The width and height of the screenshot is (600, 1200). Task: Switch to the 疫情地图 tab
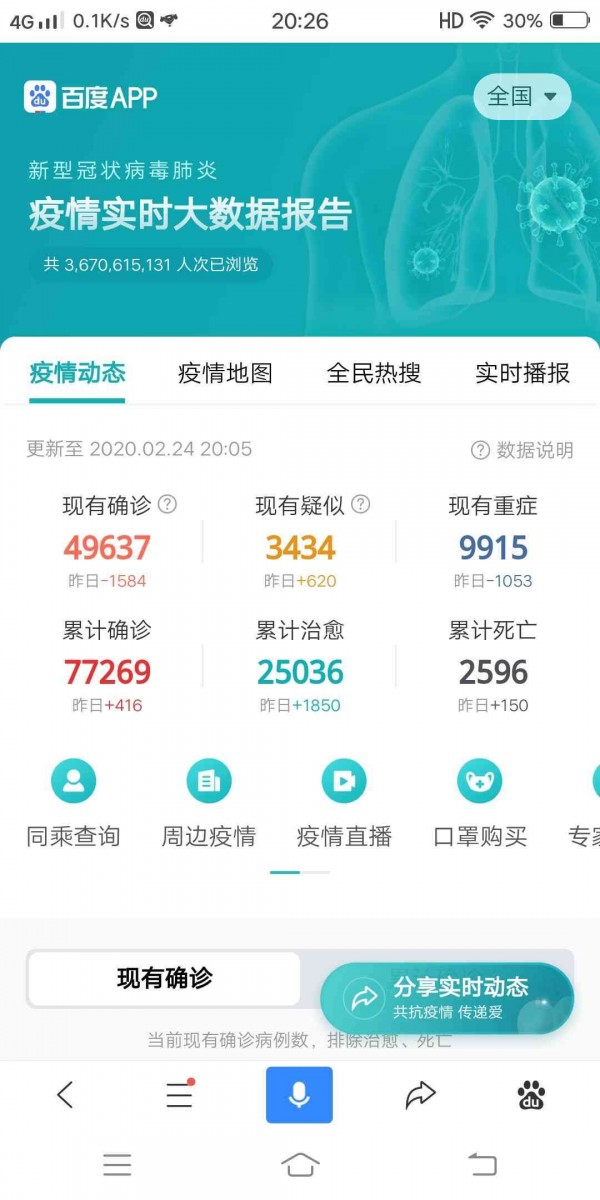[225, 374]
